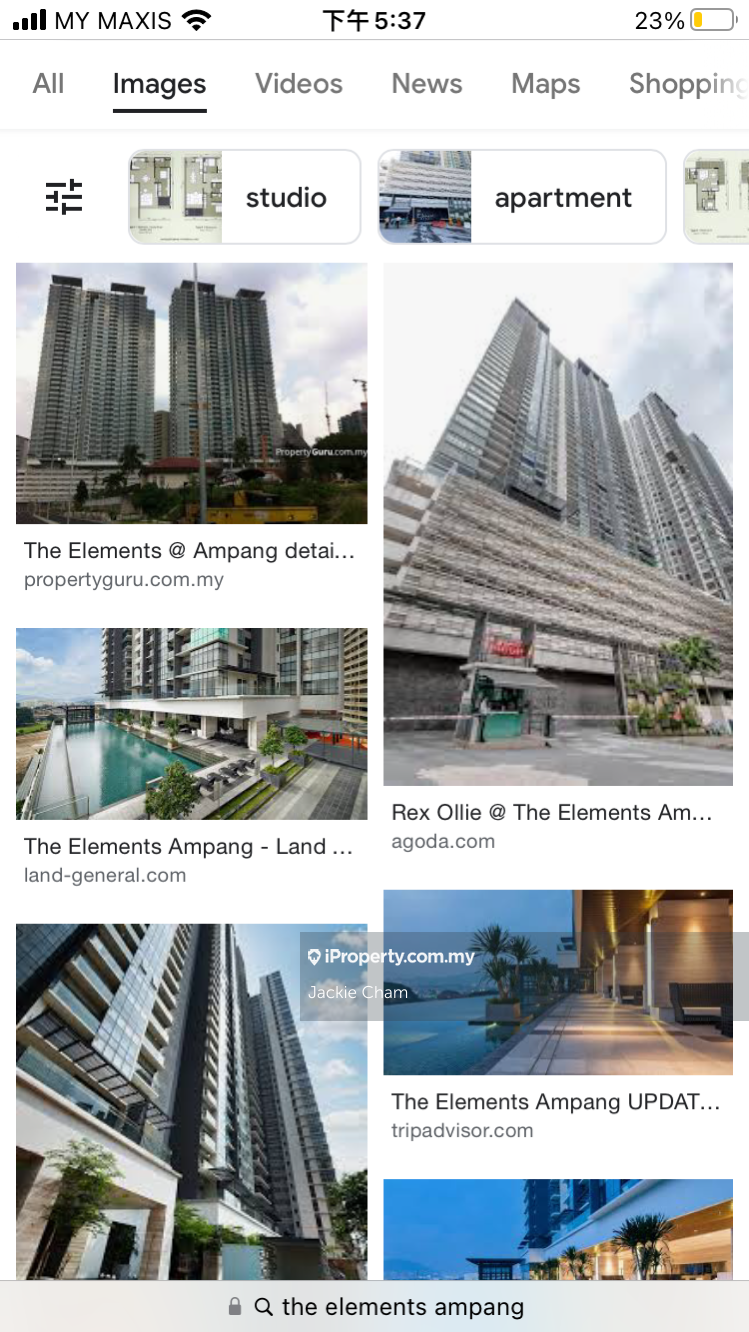The height and width of the screenshot is (1332, 749).
Task: Switch to the Maps tab
Action: [545, 84]
